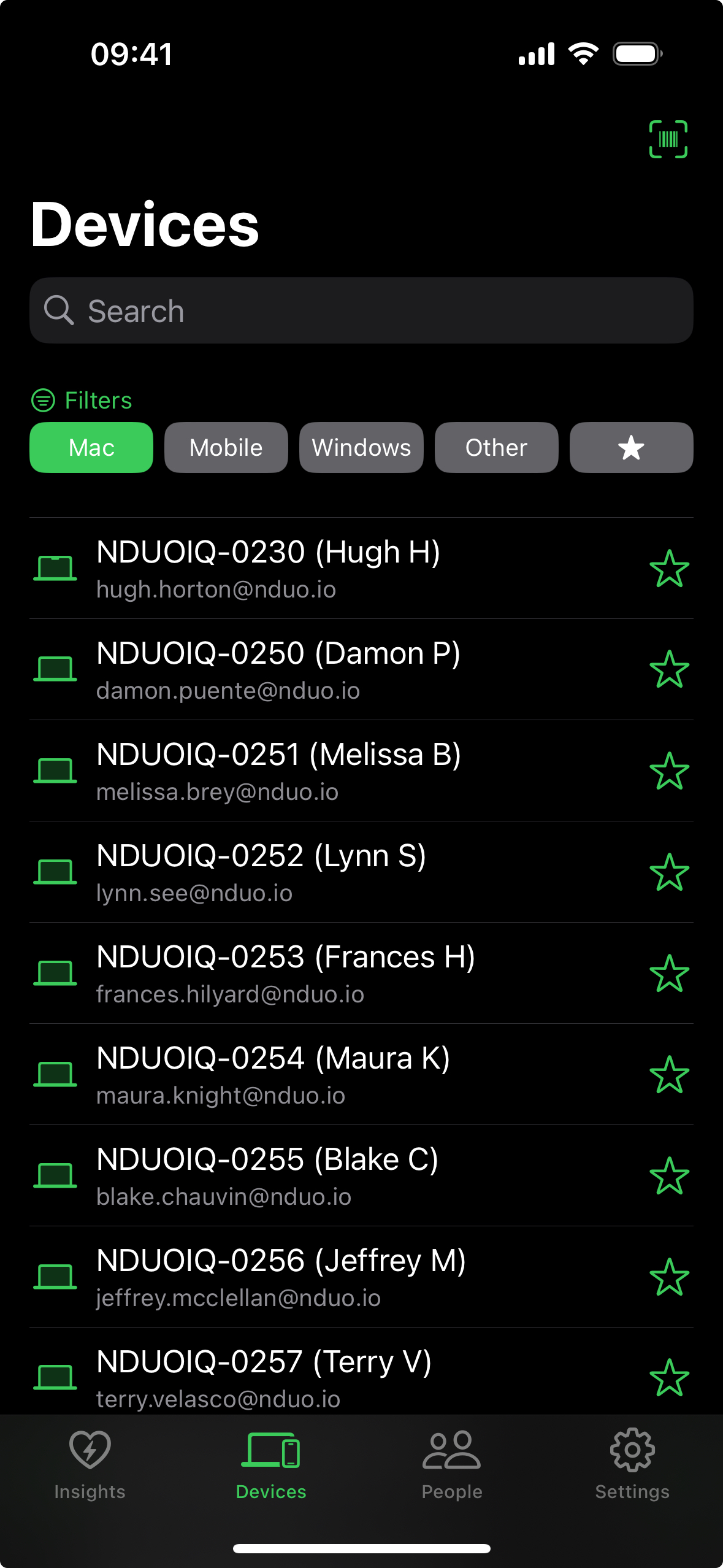This screenshot has height=1568, width=723.
Task: Open the barcode scanner
Action: coord(668,139)
